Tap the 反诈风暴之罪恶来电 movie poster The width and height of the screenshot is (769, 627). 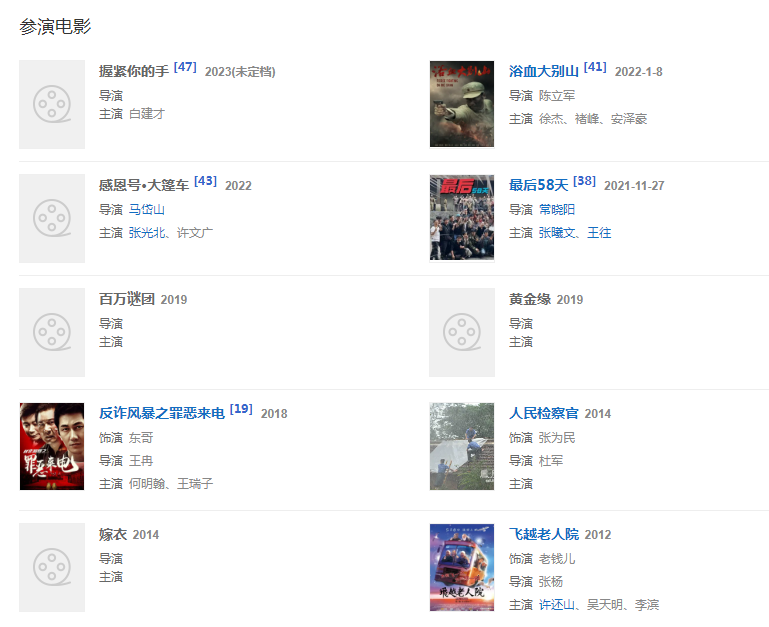tap(52, 446)
